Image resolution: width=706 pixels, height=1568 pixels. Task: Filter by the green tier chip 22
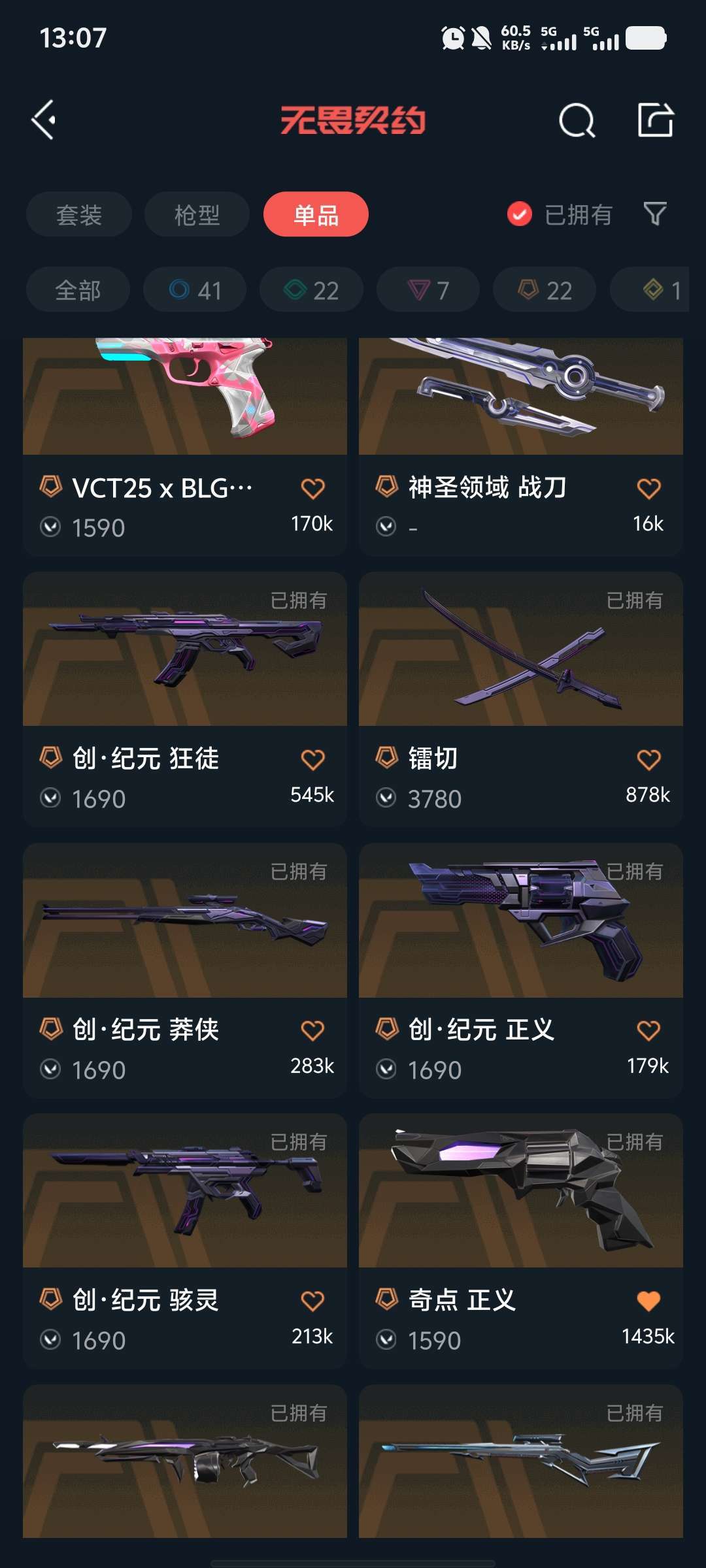tap(311, 289)
